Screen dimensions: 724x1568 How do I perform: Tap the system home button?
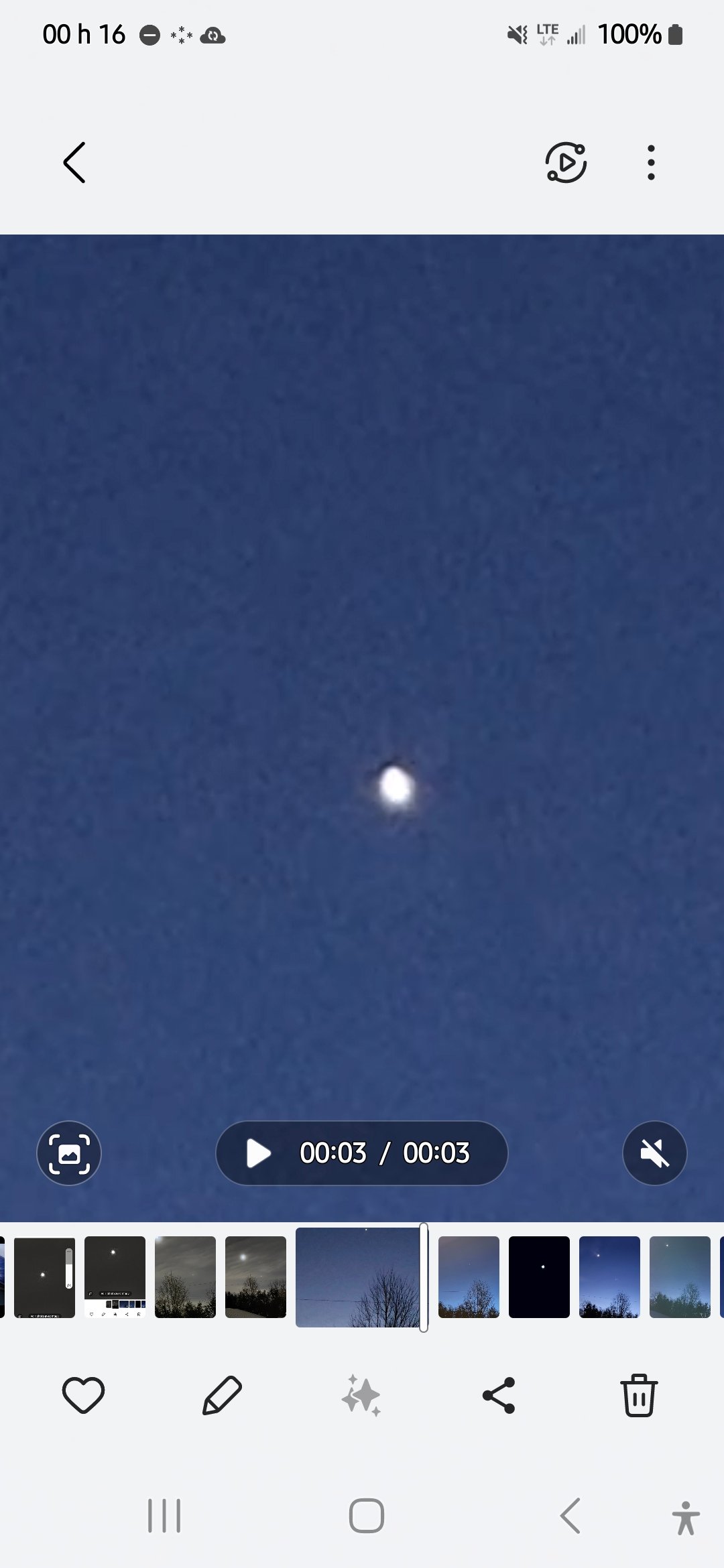point(366,1516)
